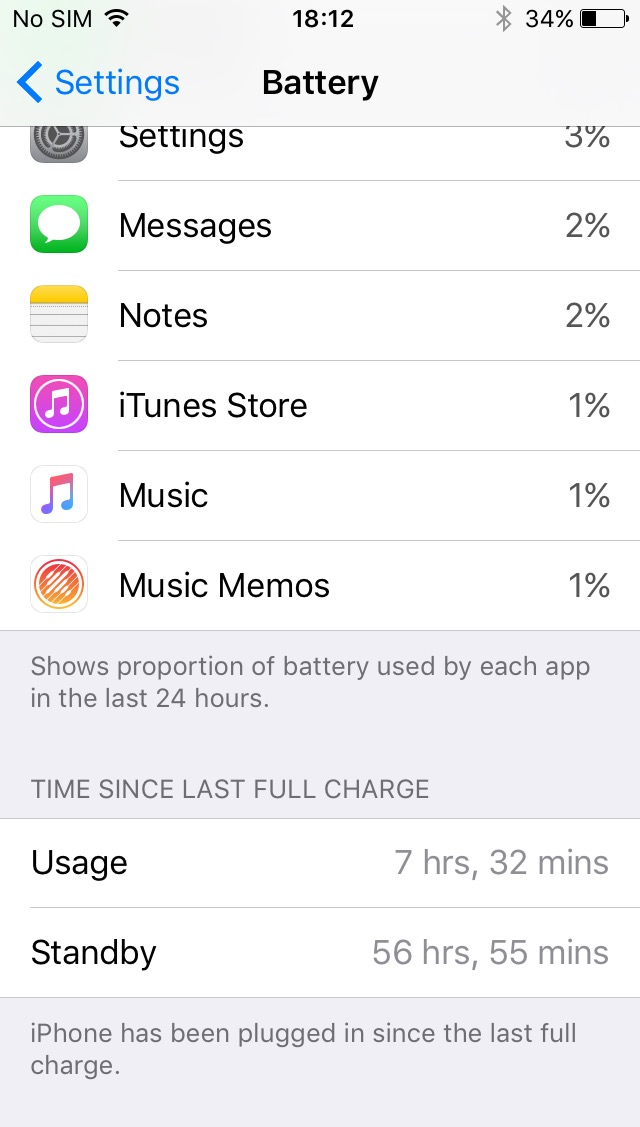Go back to Settings
Viewport: 640px width, 1127px height.
[98, 83]
